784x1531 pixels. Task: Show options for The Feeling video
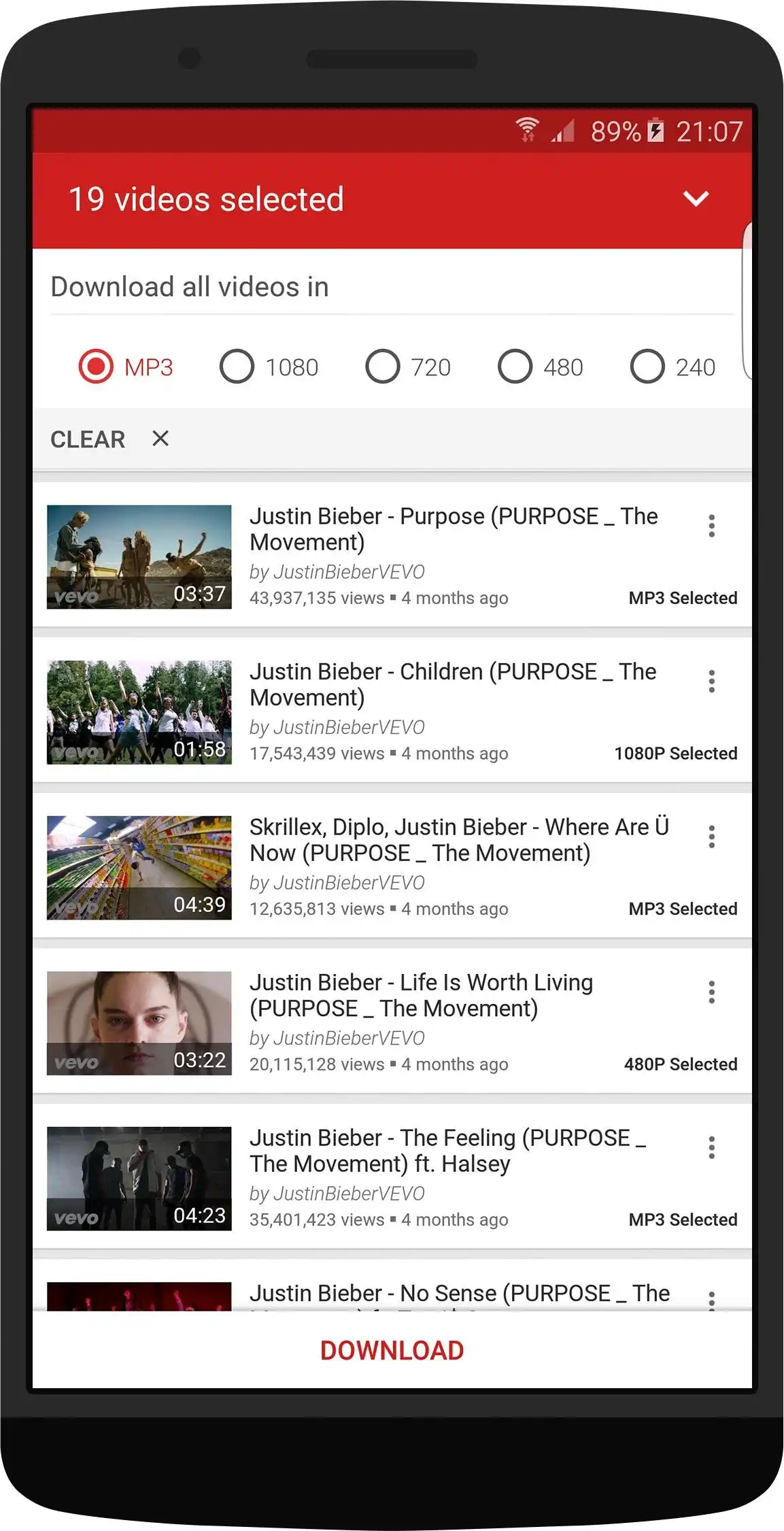pyautogui.click(x=711, y=1147)
